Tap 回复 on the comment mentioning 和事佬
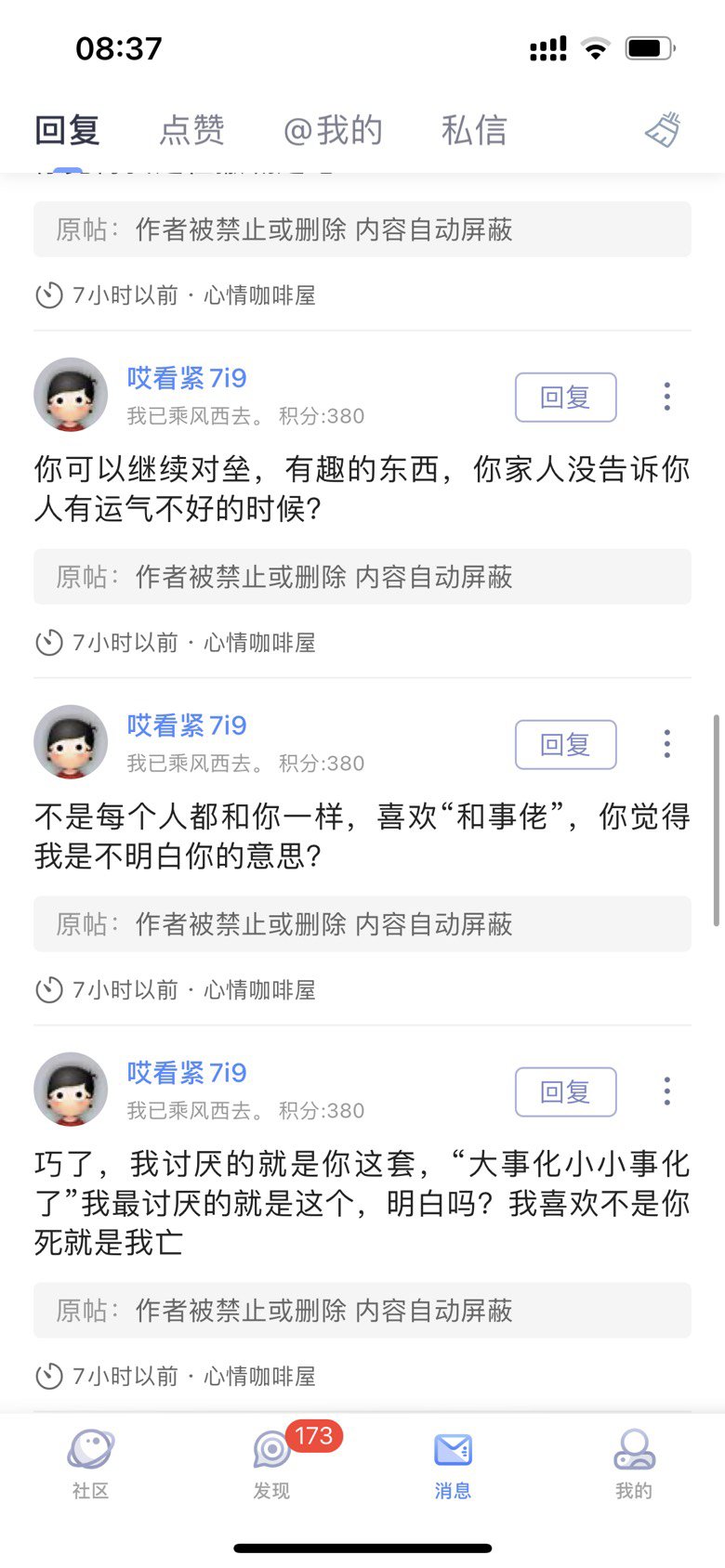Viewport: 725px width, 1568px height. pos(566,745)
